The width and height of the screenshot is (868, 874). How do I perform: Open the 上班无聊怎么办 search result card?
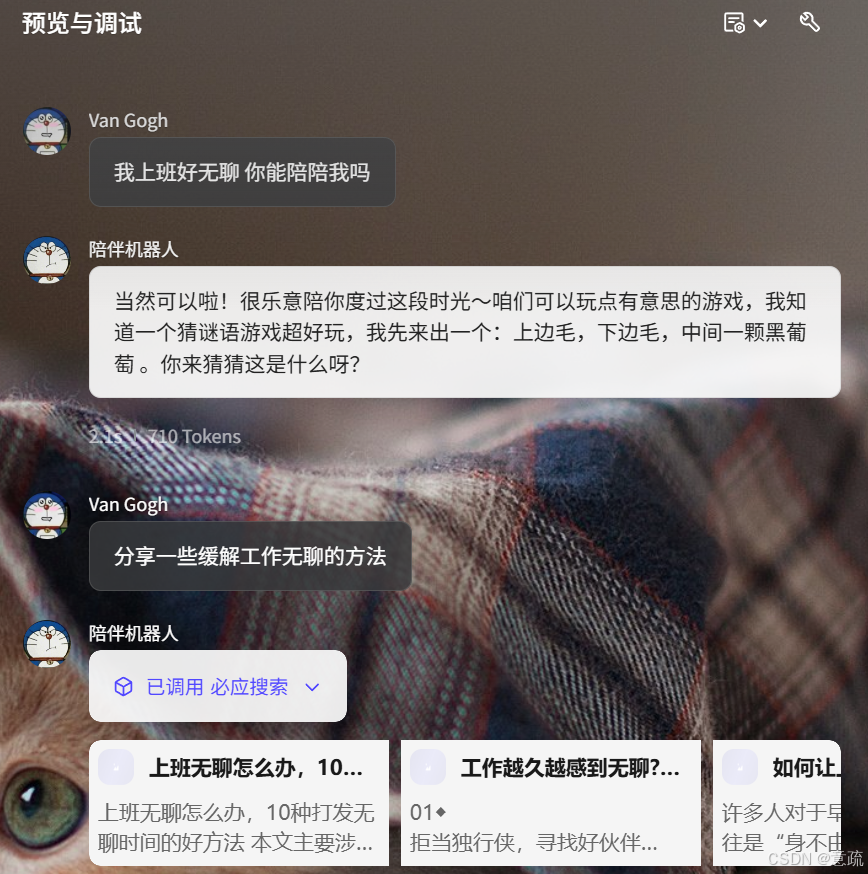click(x=239, y=802)
